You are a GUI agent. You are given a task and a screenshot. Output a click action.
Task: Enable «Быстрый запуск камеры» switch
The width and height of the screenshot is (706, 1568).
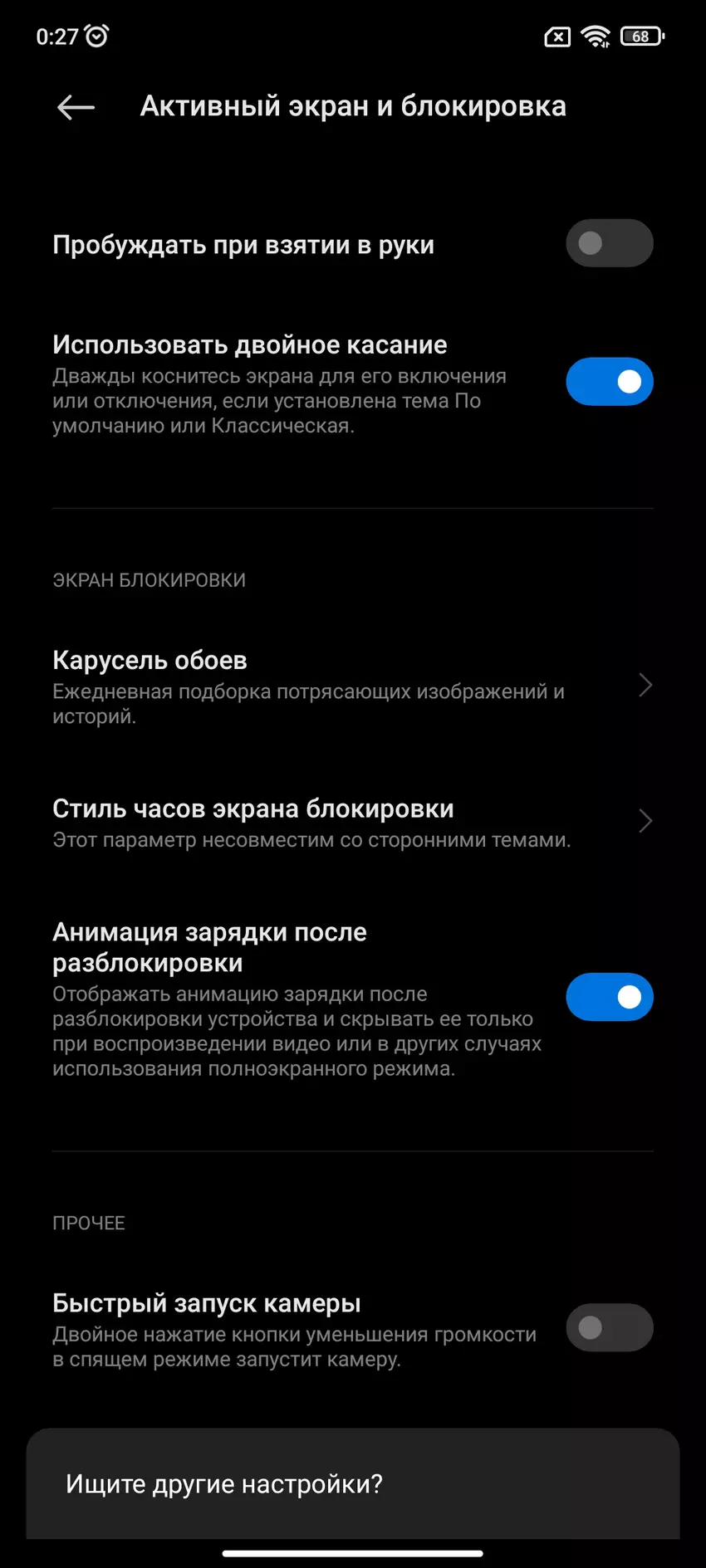pyautogui.click(x=609, y=1327)
